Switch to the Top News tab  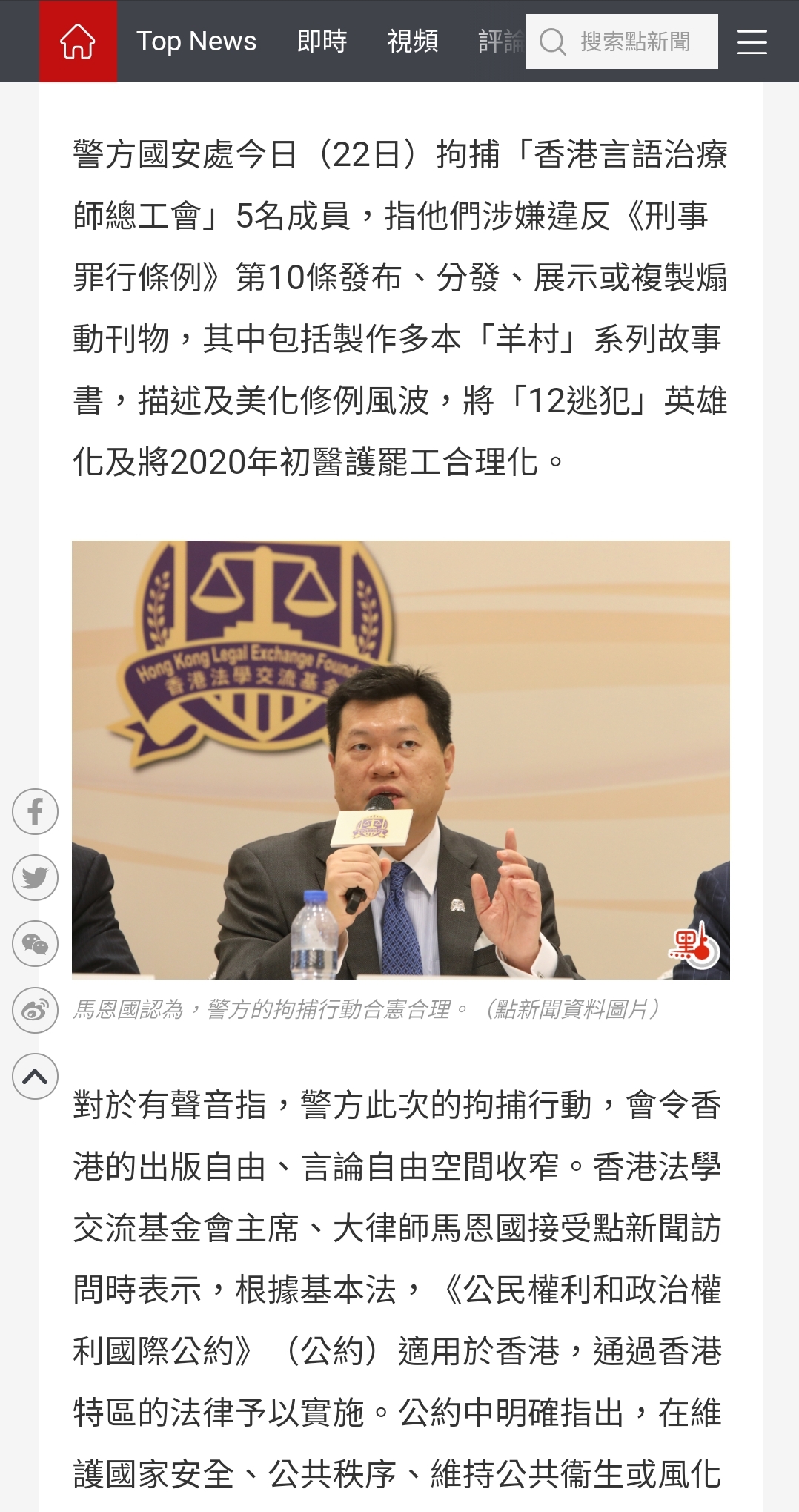196,42
